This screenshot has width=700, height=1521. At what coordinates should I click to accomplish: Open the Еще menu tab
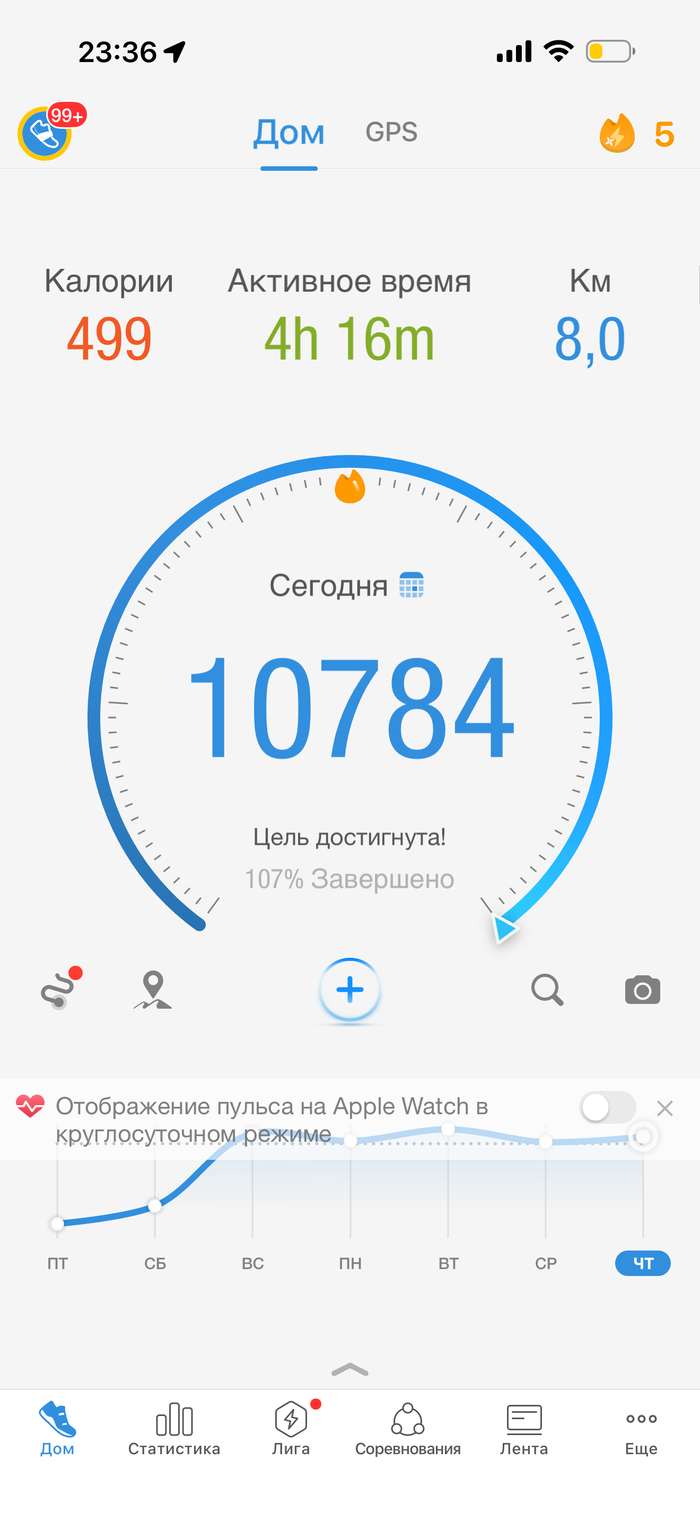(641, 1429)
